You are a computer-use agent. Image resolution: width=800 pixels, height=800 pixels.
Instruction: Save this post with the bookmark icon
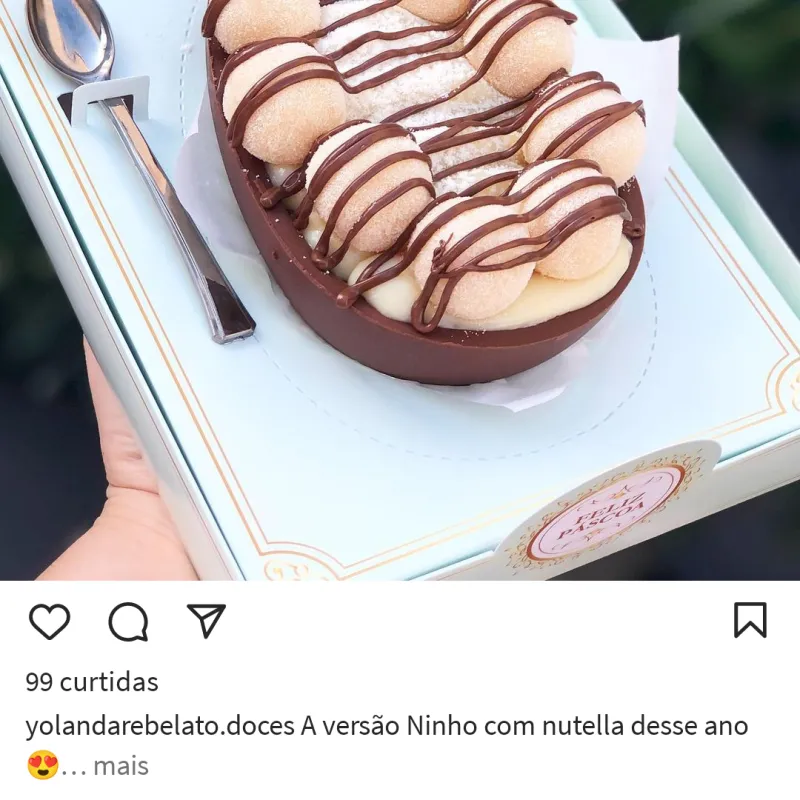click(x=750, y=620)
